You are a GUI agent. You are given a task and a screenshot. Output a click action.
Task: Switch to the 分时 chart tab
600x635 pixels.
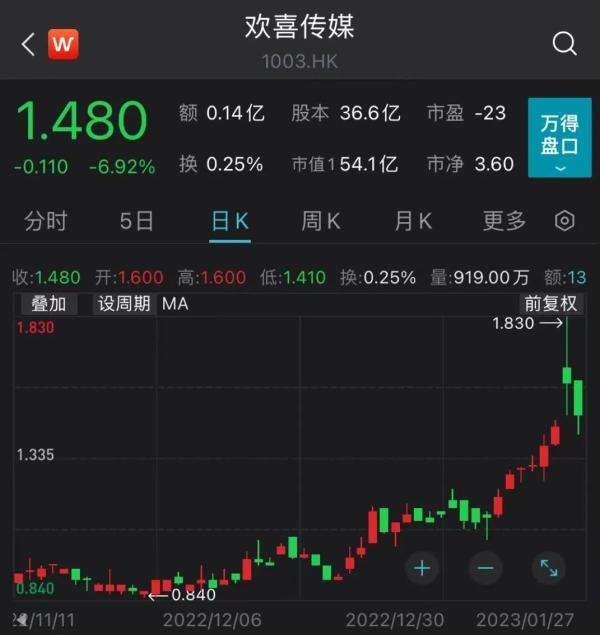click(47, 221)
